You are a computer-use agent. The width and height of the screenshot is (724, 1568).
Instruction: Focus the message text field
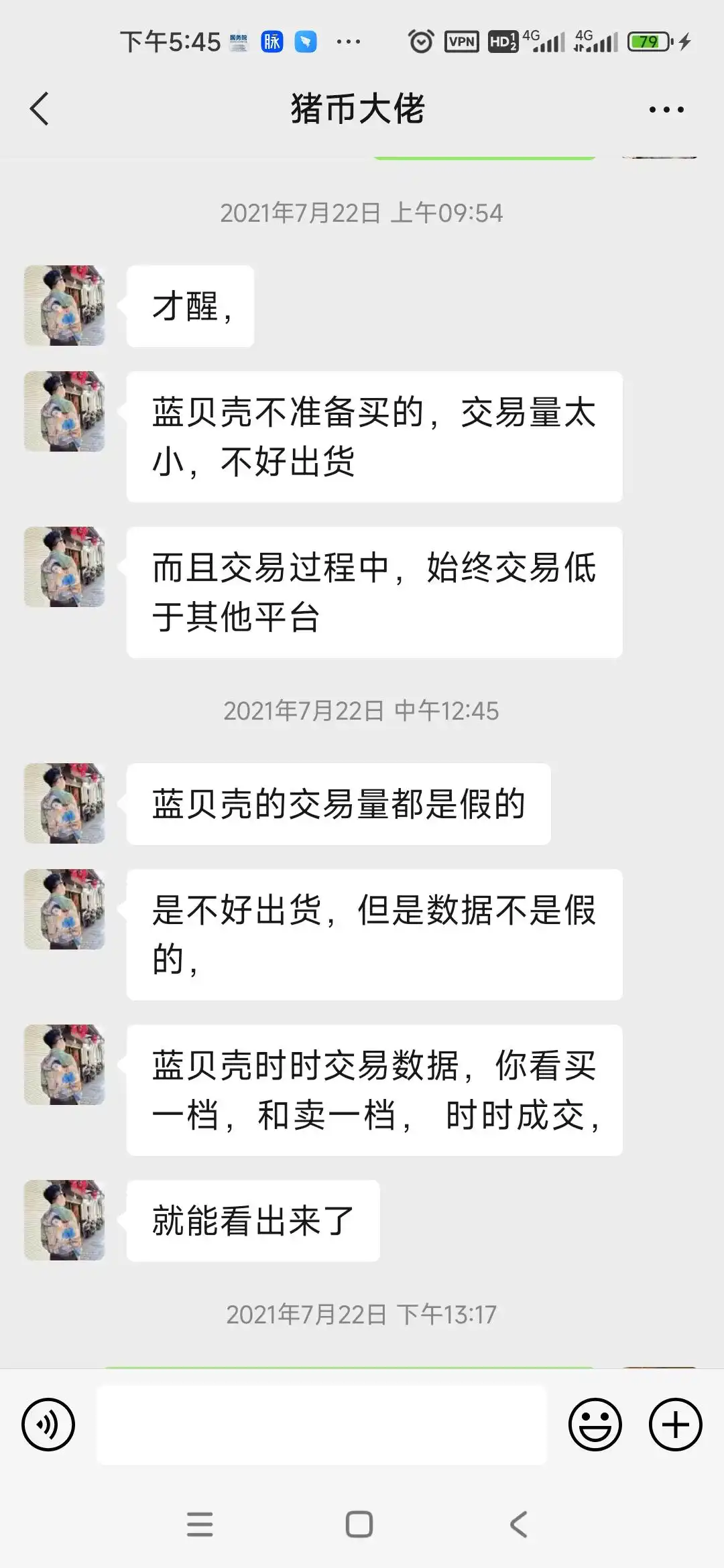pyautogui.click(x=322, y=1425)
